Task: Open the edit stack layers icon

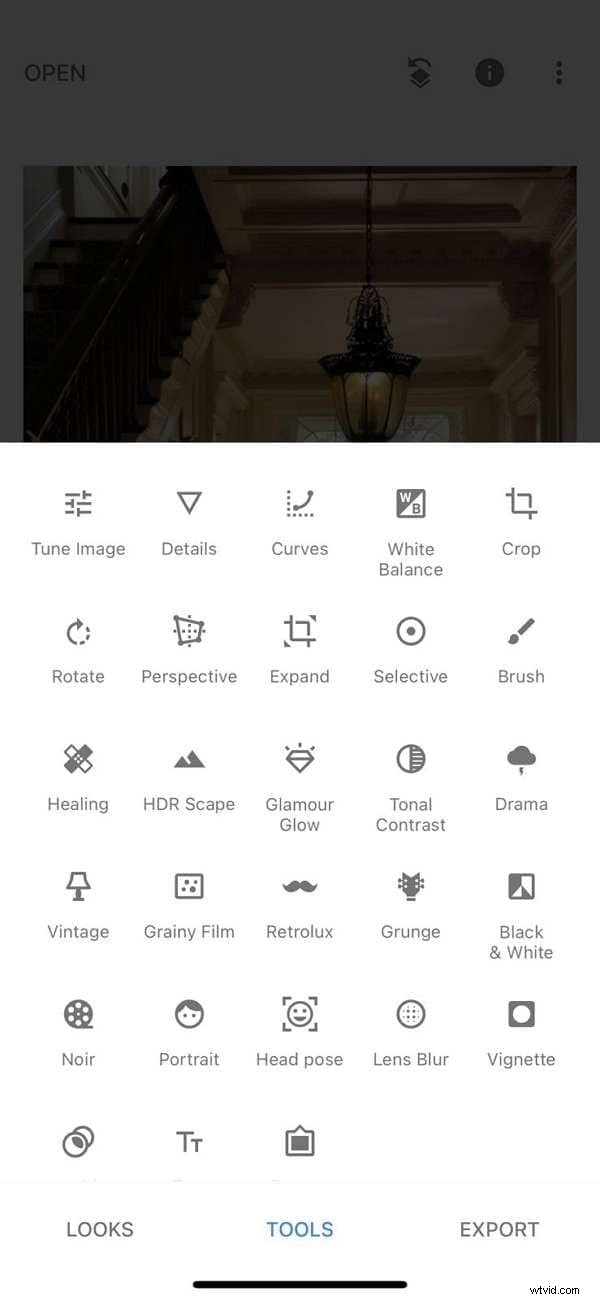Action: (420, 73)
